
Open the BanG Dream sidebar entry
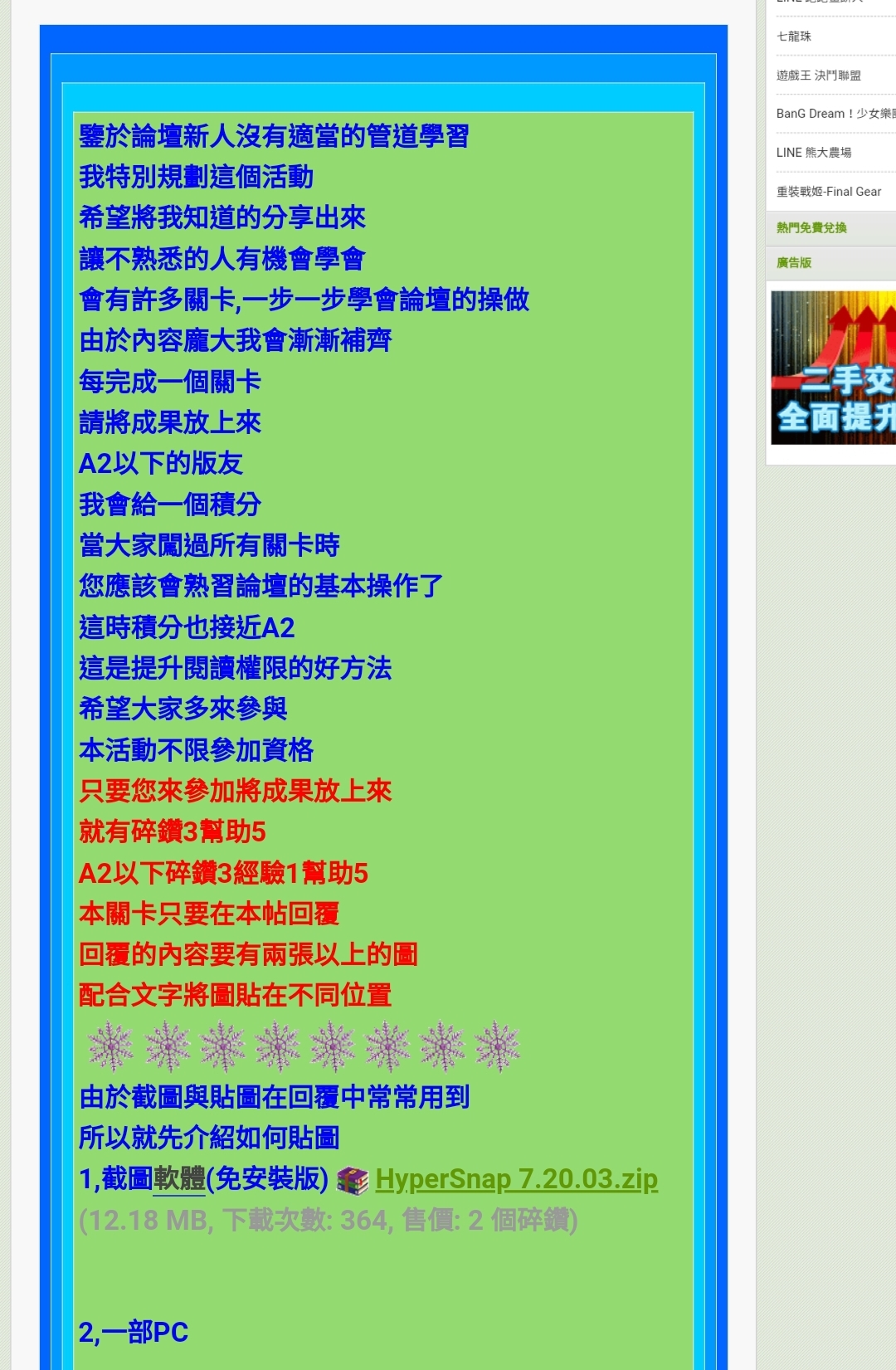(834, 114)
